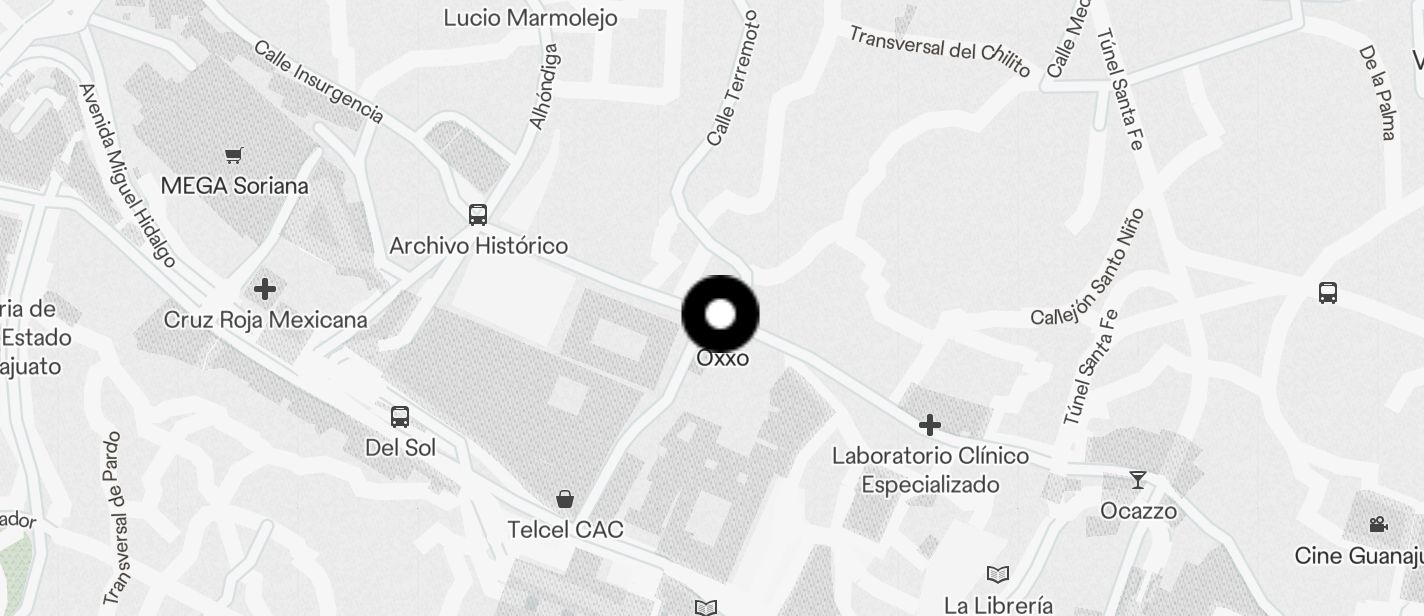Image resolution: width=1424 pixels, height=616 pixels.
Task: Open the La Librería marker
Action: (x=998, y=574)
